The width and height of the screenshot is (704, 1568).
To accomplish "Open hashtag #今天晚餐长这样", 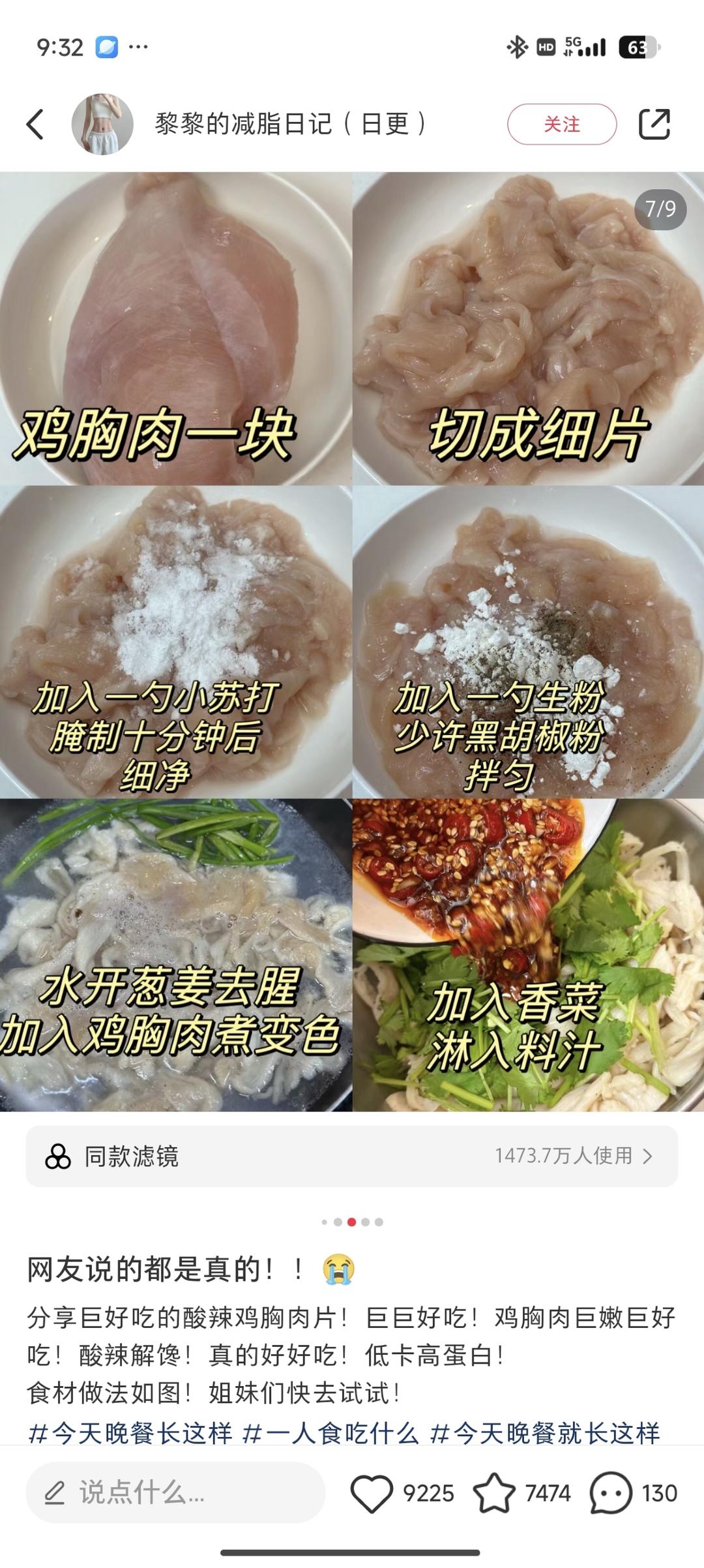I will [130, 1433].
